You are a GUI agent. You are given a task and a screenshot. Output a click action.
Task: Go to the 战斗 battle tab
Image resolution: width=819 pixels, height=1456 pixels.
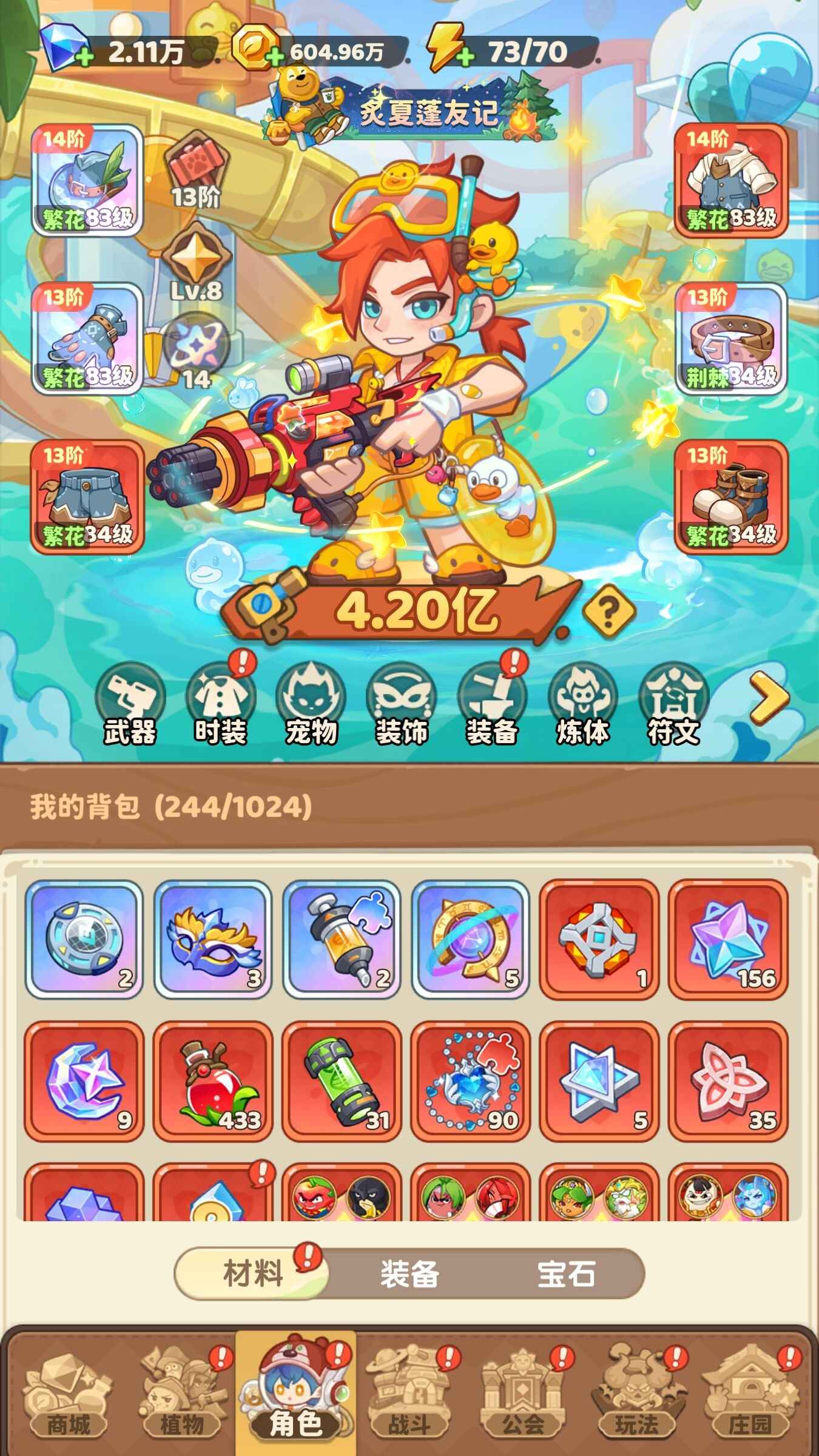(409, 1398)
